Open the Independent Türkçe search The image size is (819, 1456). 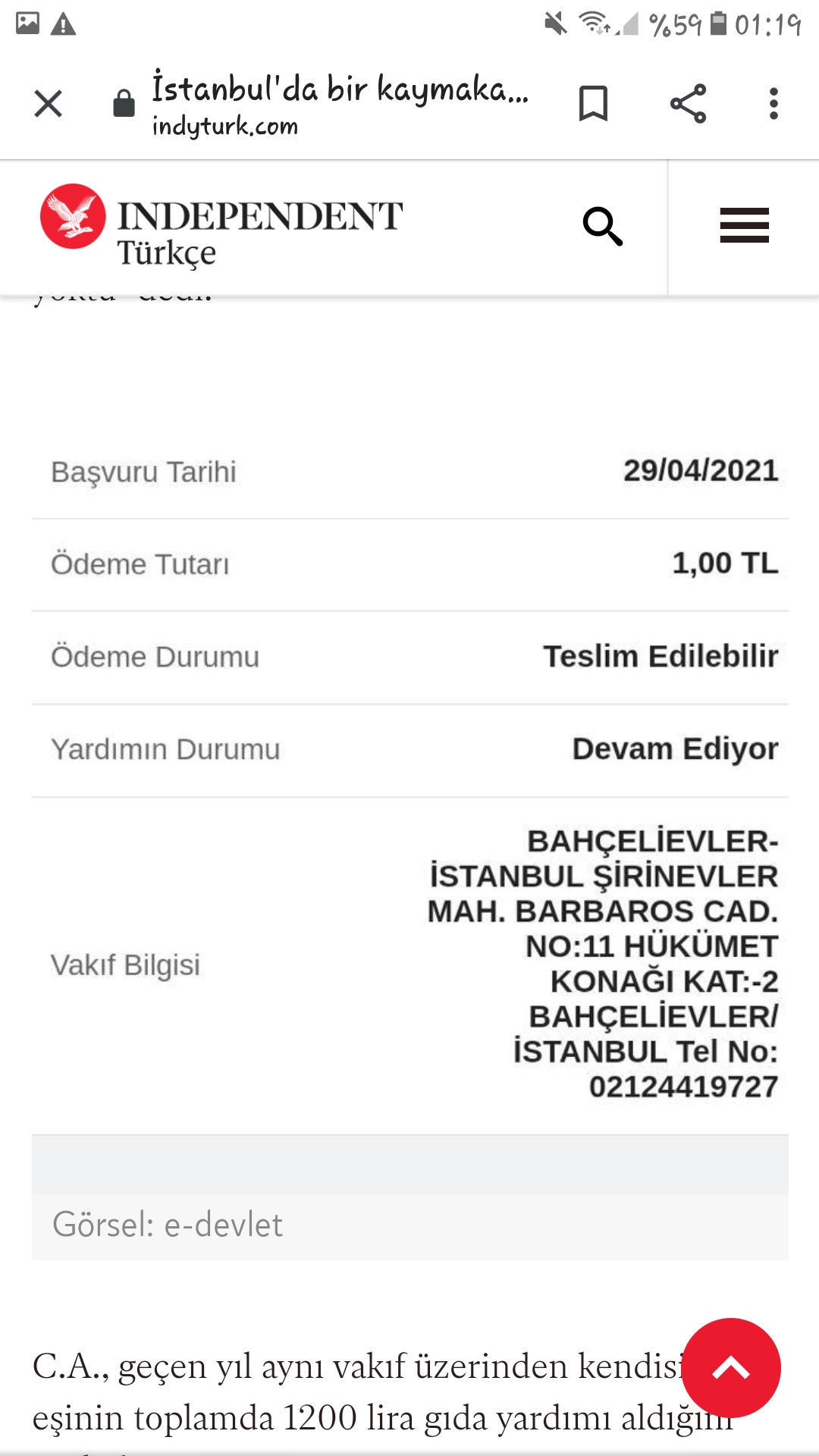pos(603,226)
